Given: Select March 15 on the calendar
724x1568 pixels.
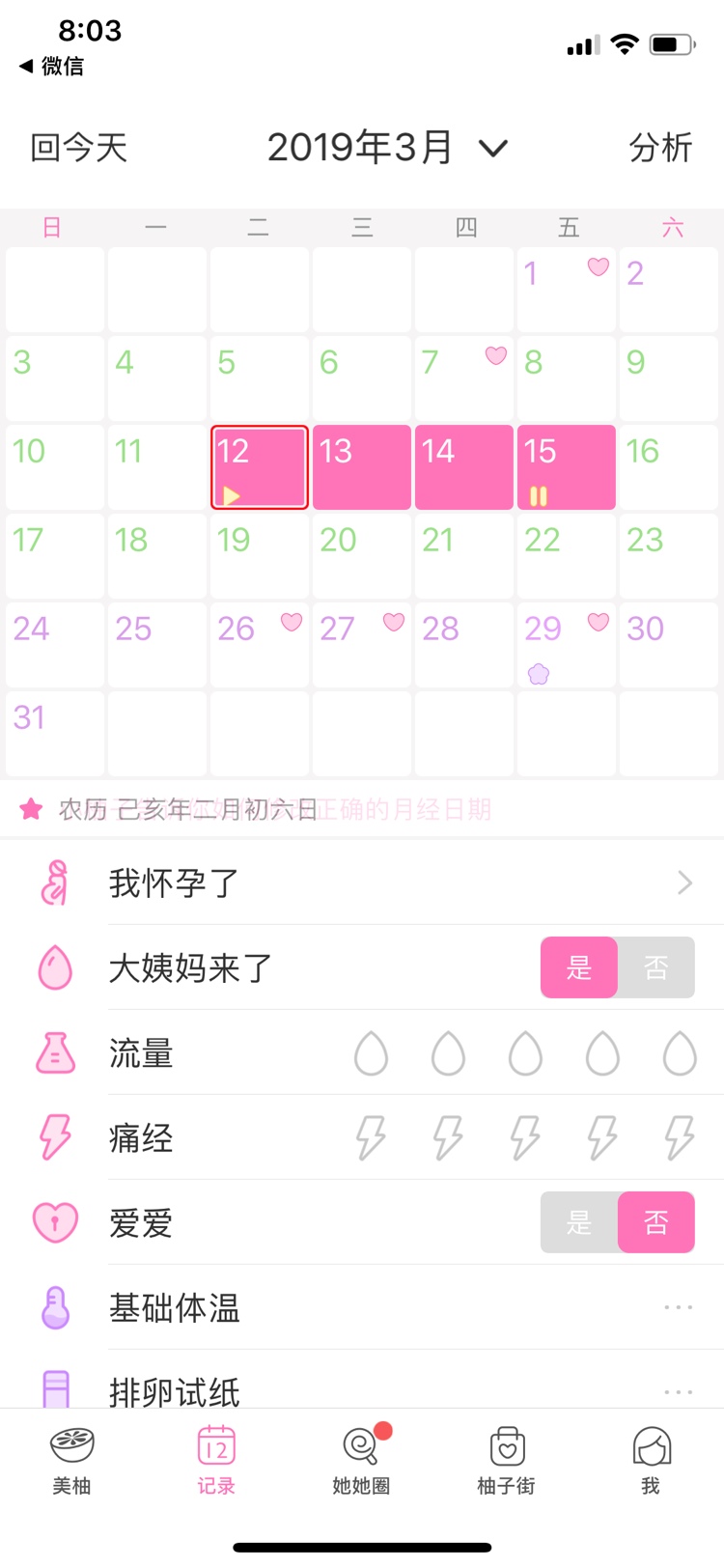Looking at the screenshot, I should pos(566,466).
